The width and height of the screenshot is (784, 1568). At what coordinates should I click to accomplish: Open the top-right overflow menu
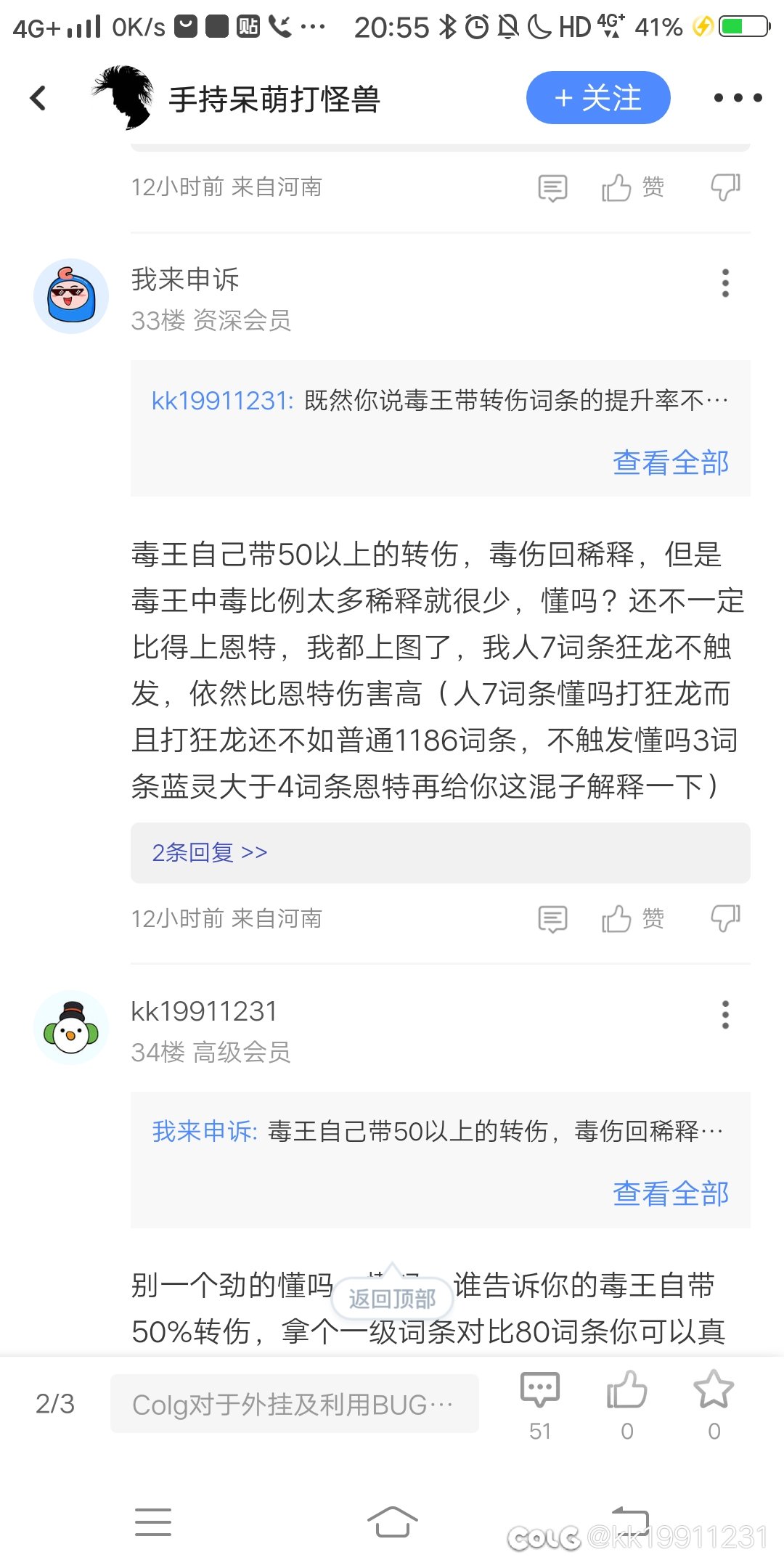click(x=738, y=98)
